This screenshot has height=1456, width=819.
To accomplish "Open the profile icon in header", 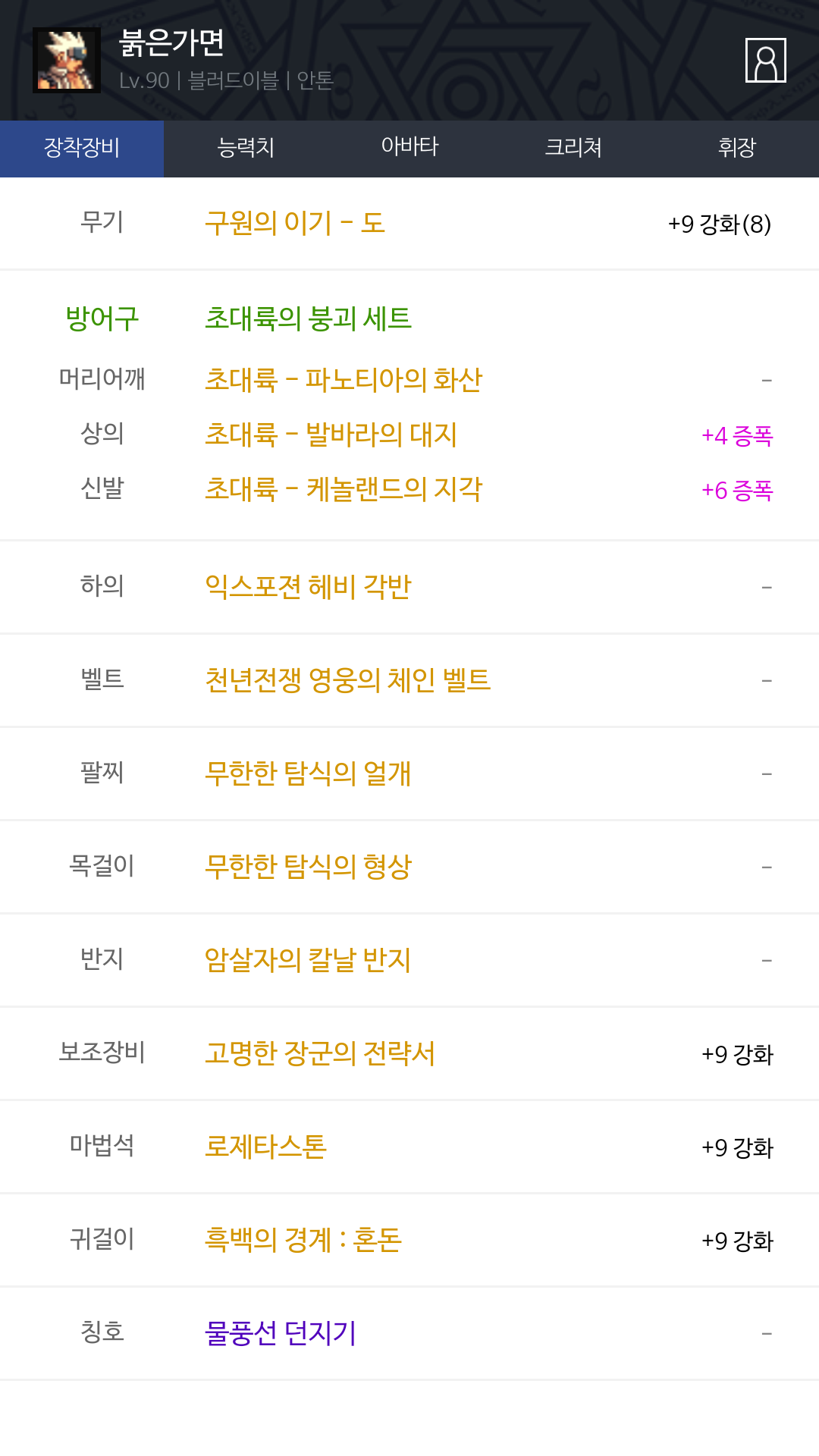I will point(765,60).
